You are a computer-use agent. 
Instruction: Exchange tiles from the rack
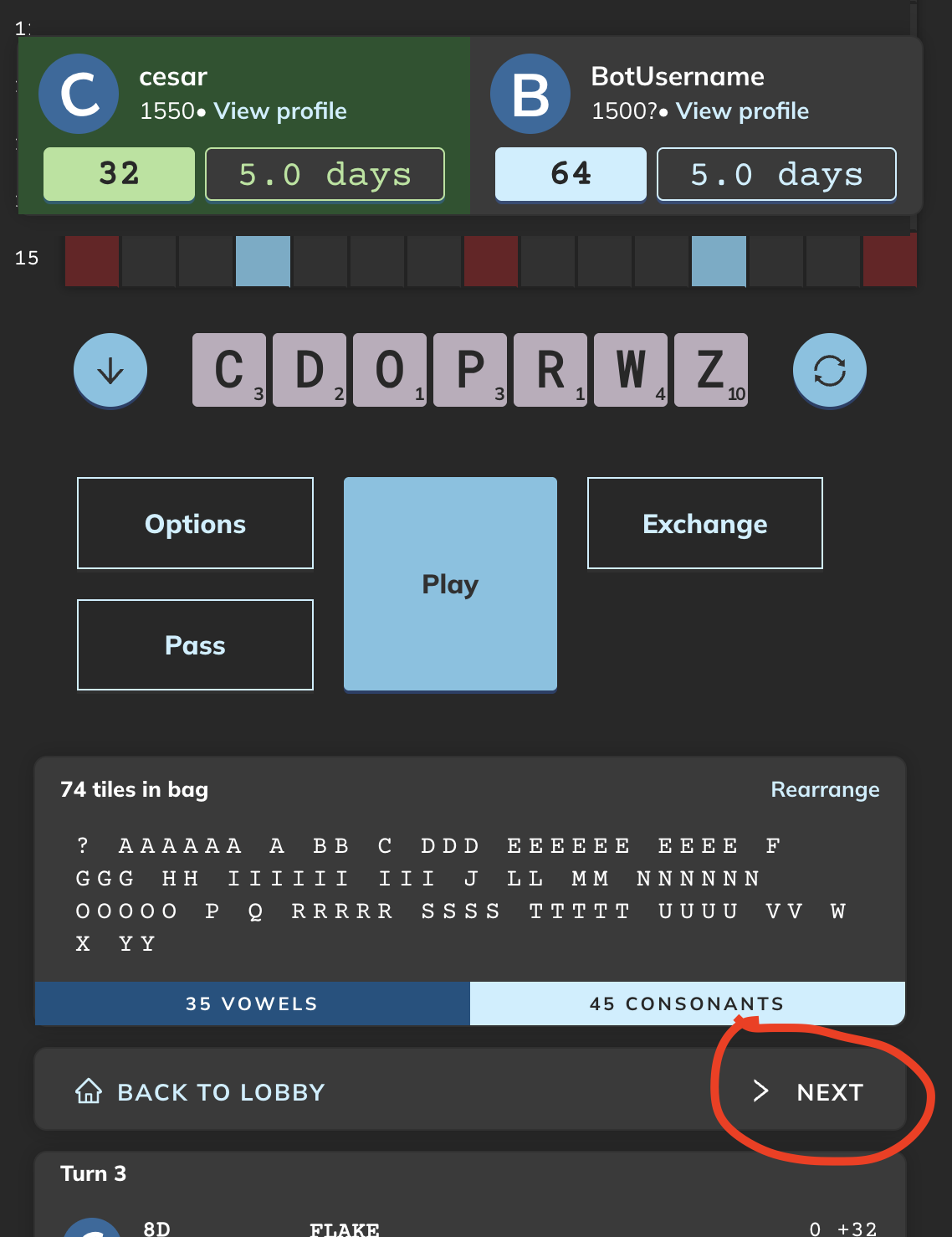[704, 523]
